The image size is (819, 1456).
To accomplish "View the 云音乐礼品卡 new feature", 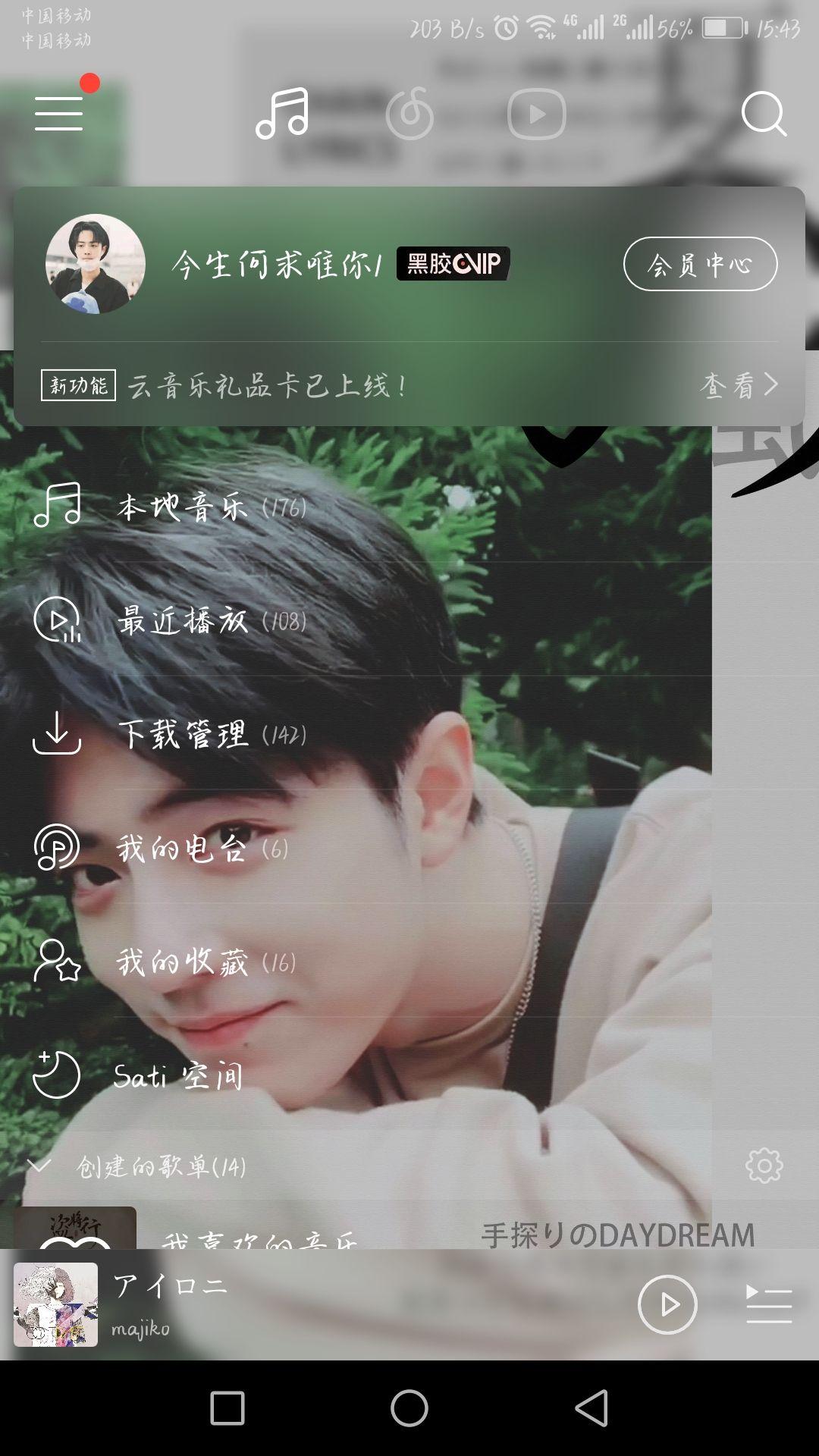I will (x=739, y=386).
